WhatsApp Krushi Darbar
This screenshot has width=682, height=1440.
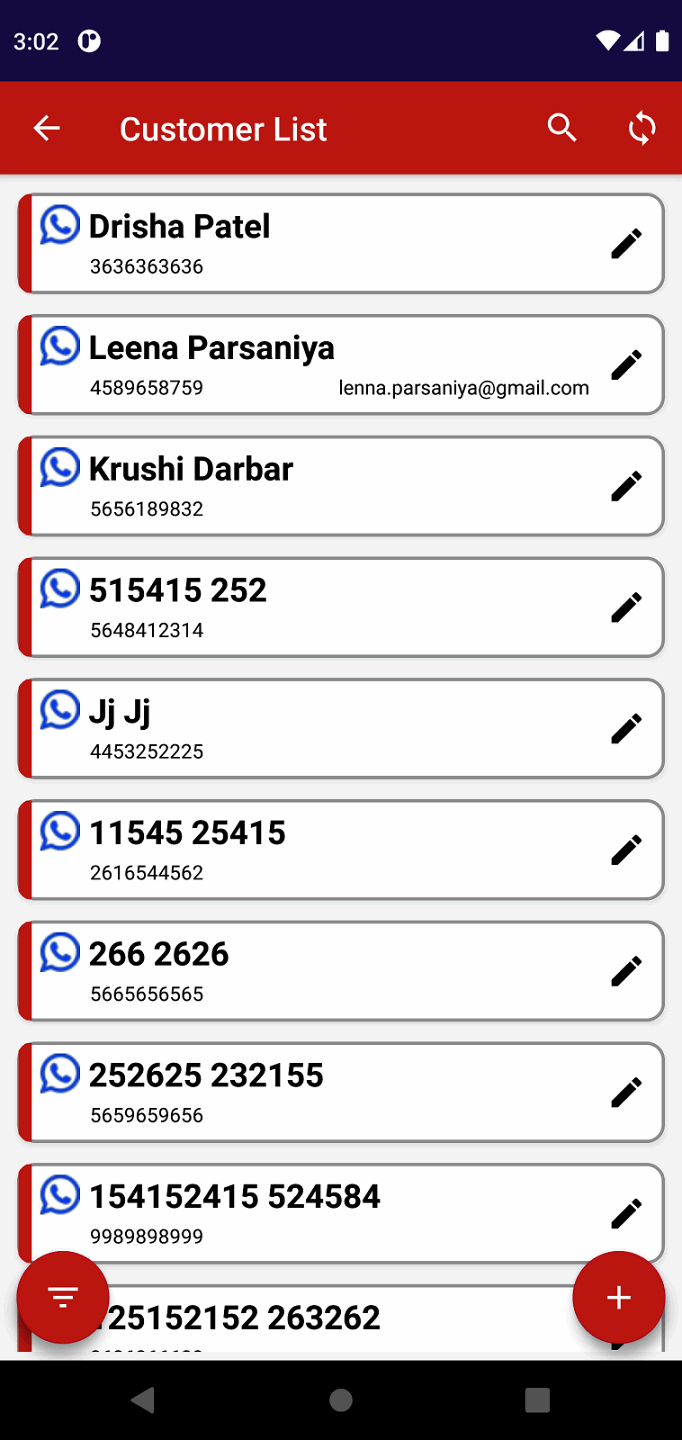(x=60, y=467)
